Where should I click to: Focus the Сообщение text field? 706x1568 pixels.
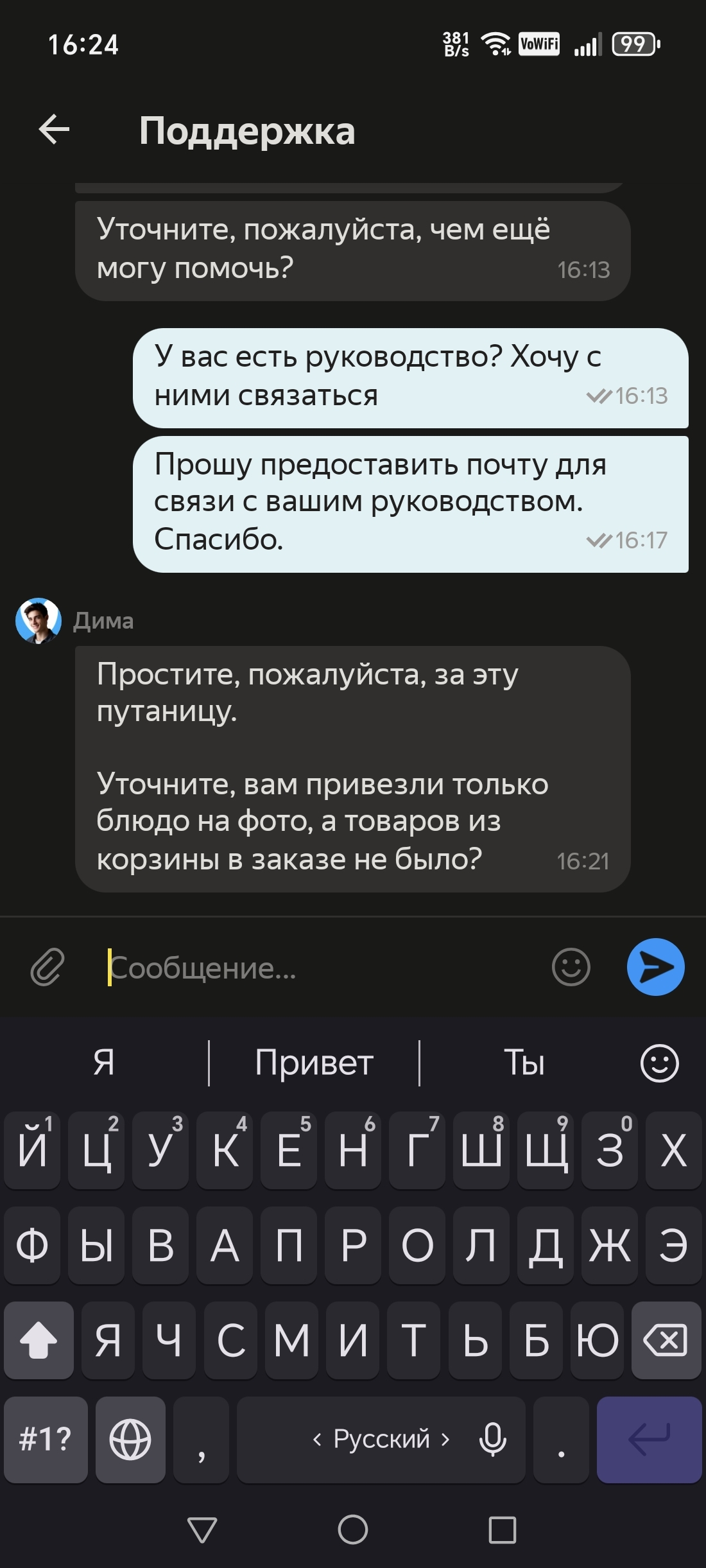click(321, 968)
